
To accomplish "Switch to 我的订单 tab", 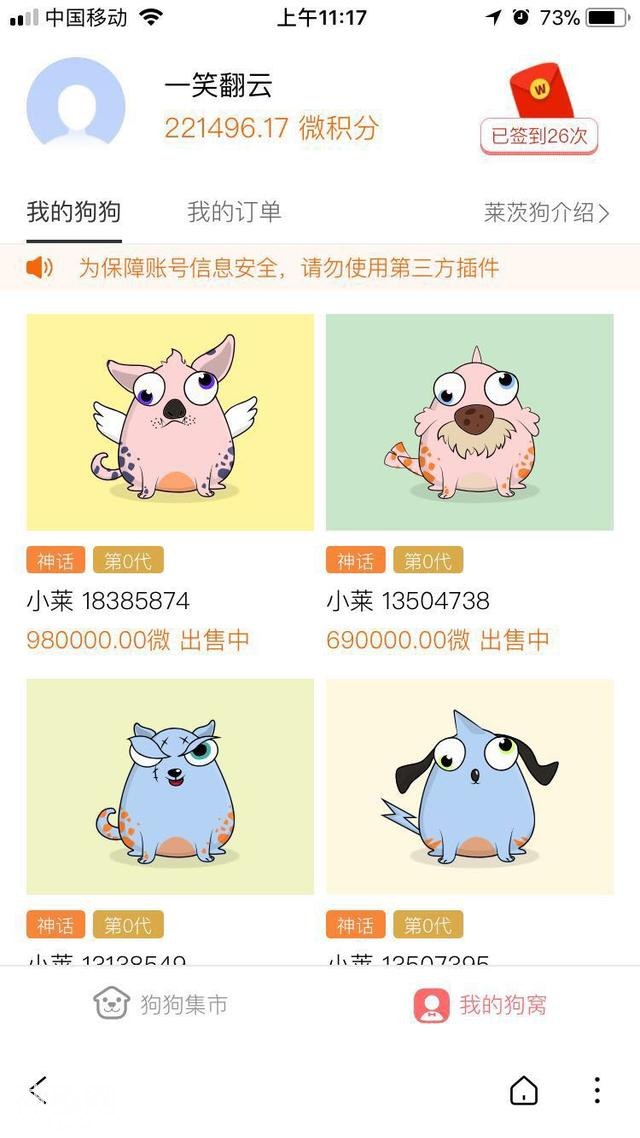I will click(x=234, y=212).
